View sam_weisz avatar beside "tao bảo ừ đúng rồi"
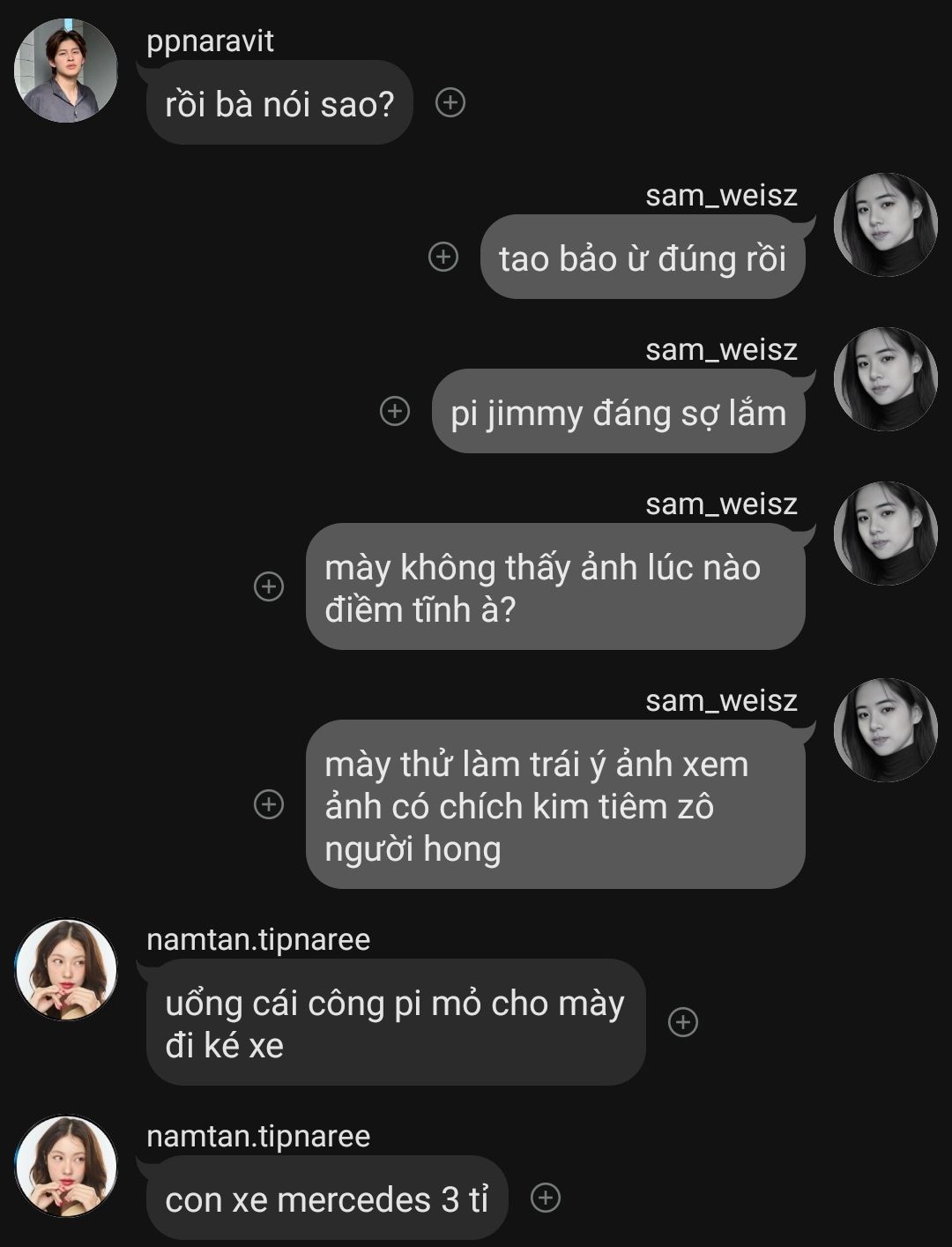This screenshot has height=1247, width=952. [x=885, y=225]
